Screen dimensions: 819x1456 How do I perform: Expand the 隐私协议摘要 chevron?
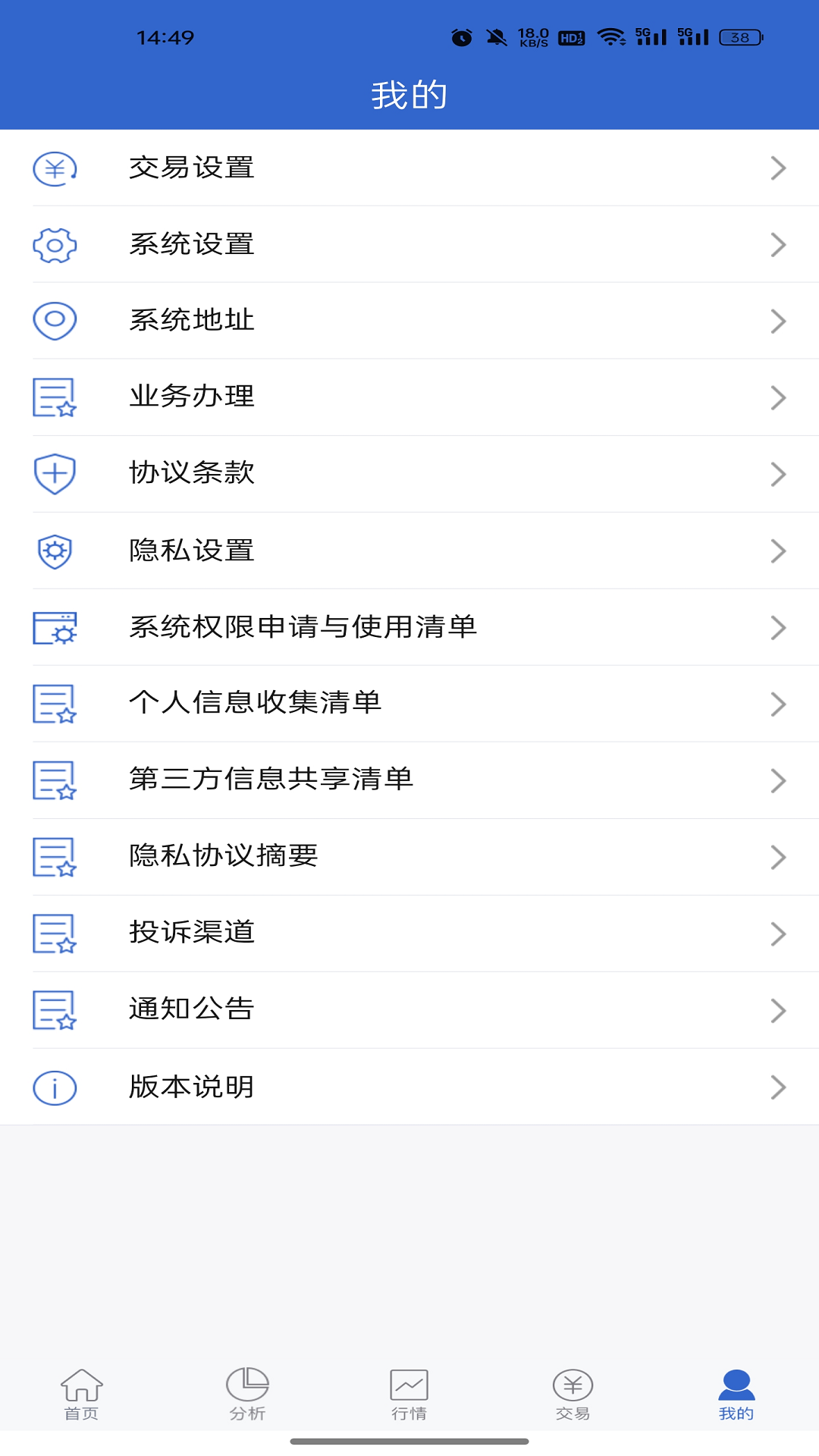tap(777, 857)
